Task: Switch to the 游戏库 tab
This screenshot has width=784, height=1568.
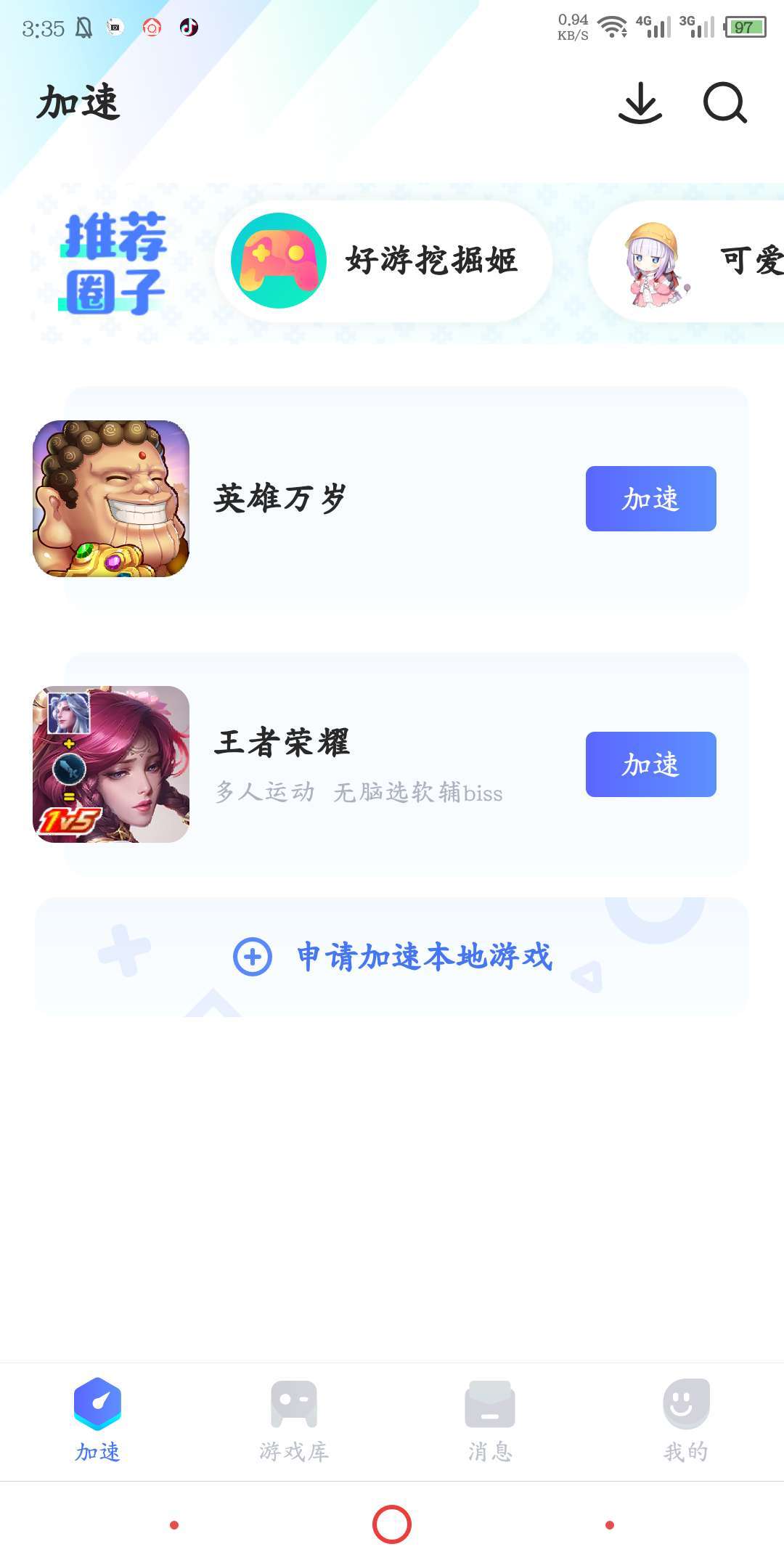Action: (x=294, y=1421)
